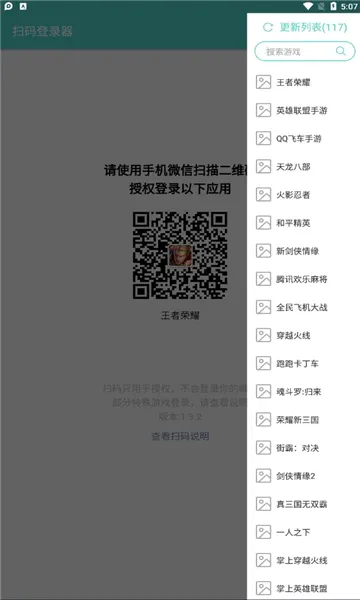Screen dimensions: 360x600
Task: Choose 英雄联盟手游 in the list
Action: [304, 111]
